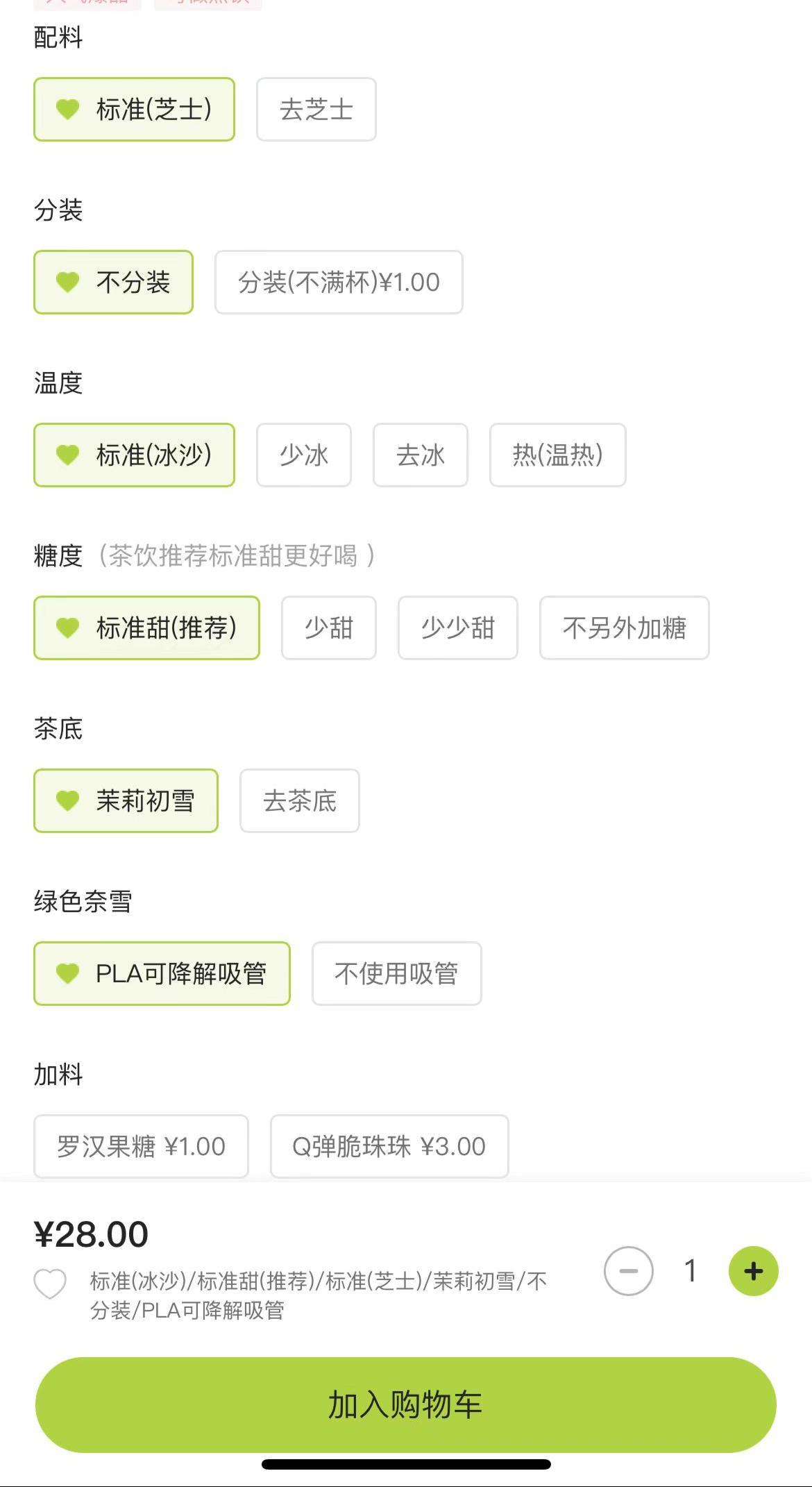The width and height of the screenshot is (812, 1487).
Task: Tap the green heart on 茉莉初雪 chip
Action: [x=67, y=800]
